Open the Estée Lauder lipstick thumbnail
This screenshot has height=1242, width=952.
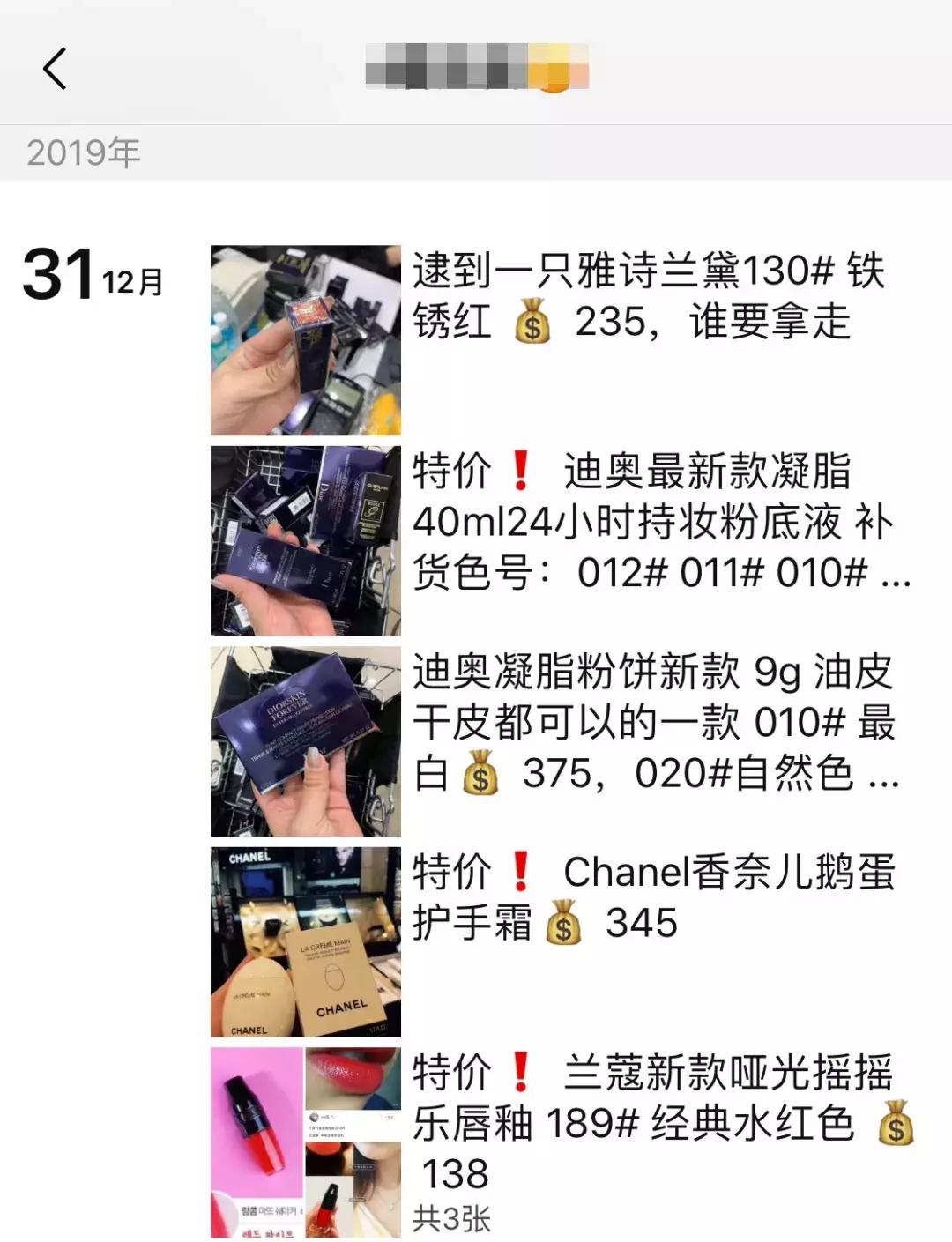[304, 339]
